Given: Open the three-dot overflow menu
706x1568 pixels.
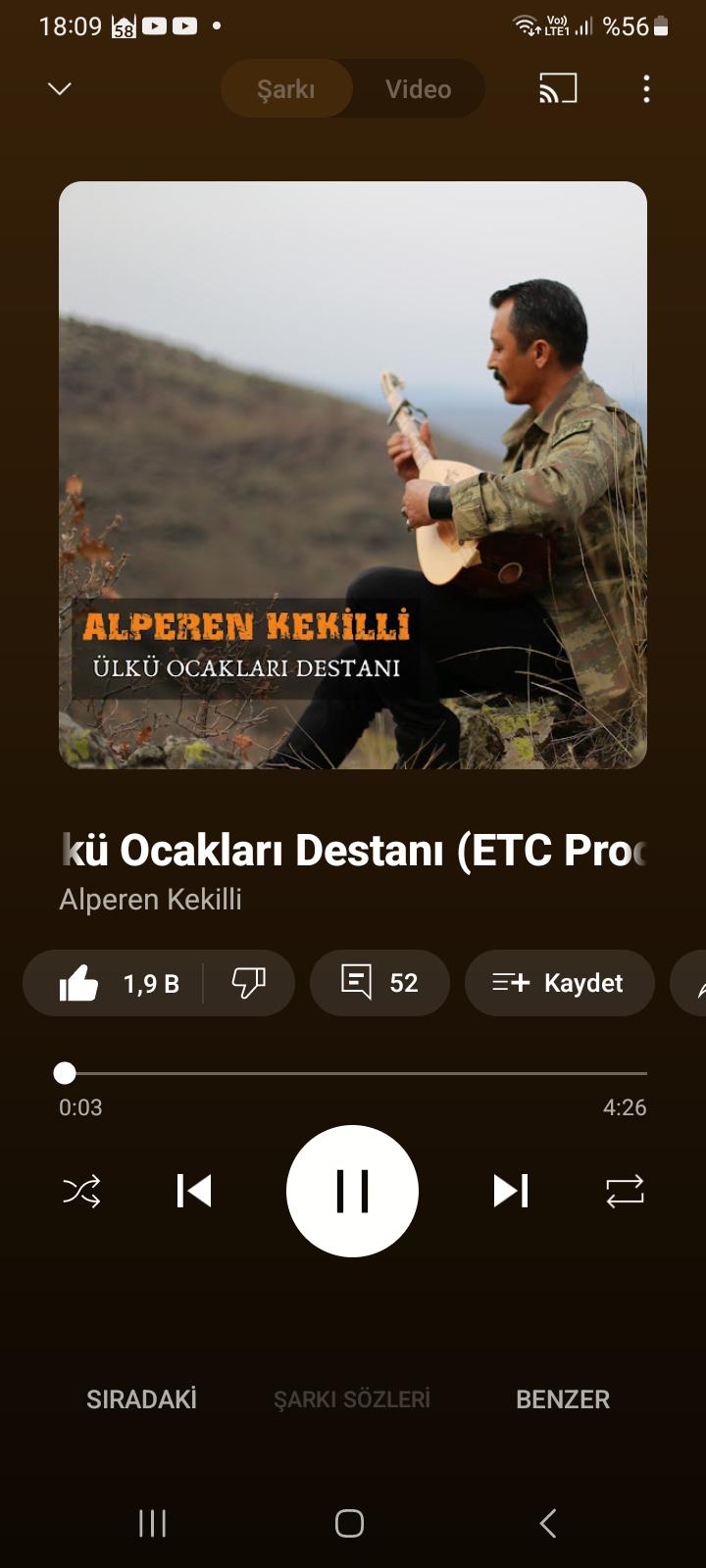Looking at the screenshot, I should 646,89.
